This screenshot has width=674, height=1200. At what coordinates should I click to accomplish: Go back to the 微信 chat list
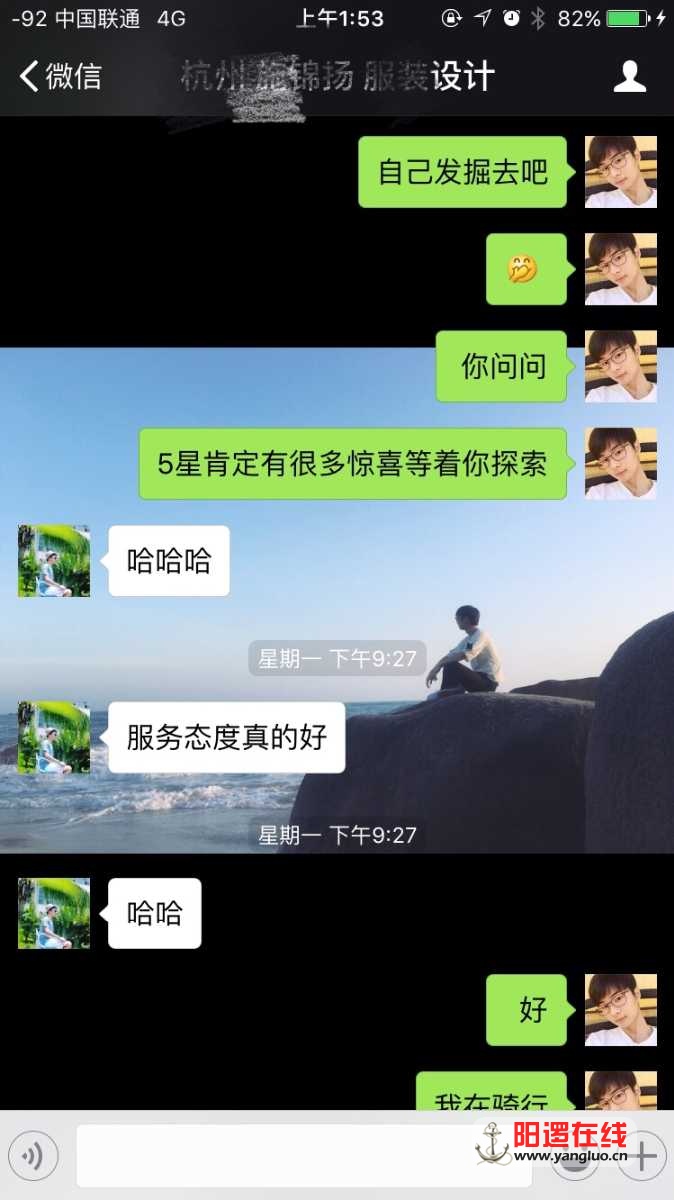pos(60,76)
